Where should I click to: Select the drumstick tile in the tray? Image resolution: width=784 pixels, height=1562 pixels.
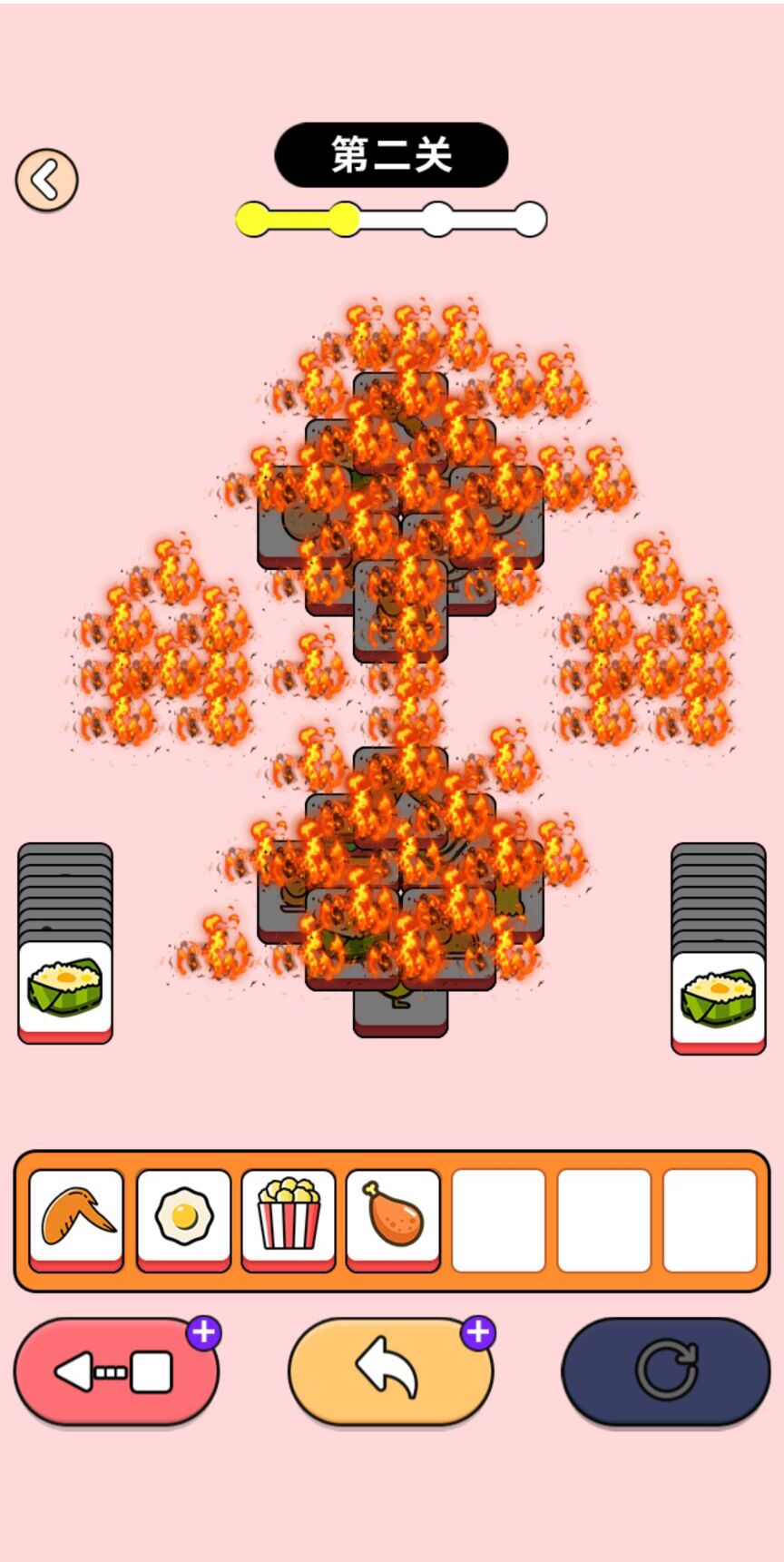pyautogui.click(x=393, y=1219)
